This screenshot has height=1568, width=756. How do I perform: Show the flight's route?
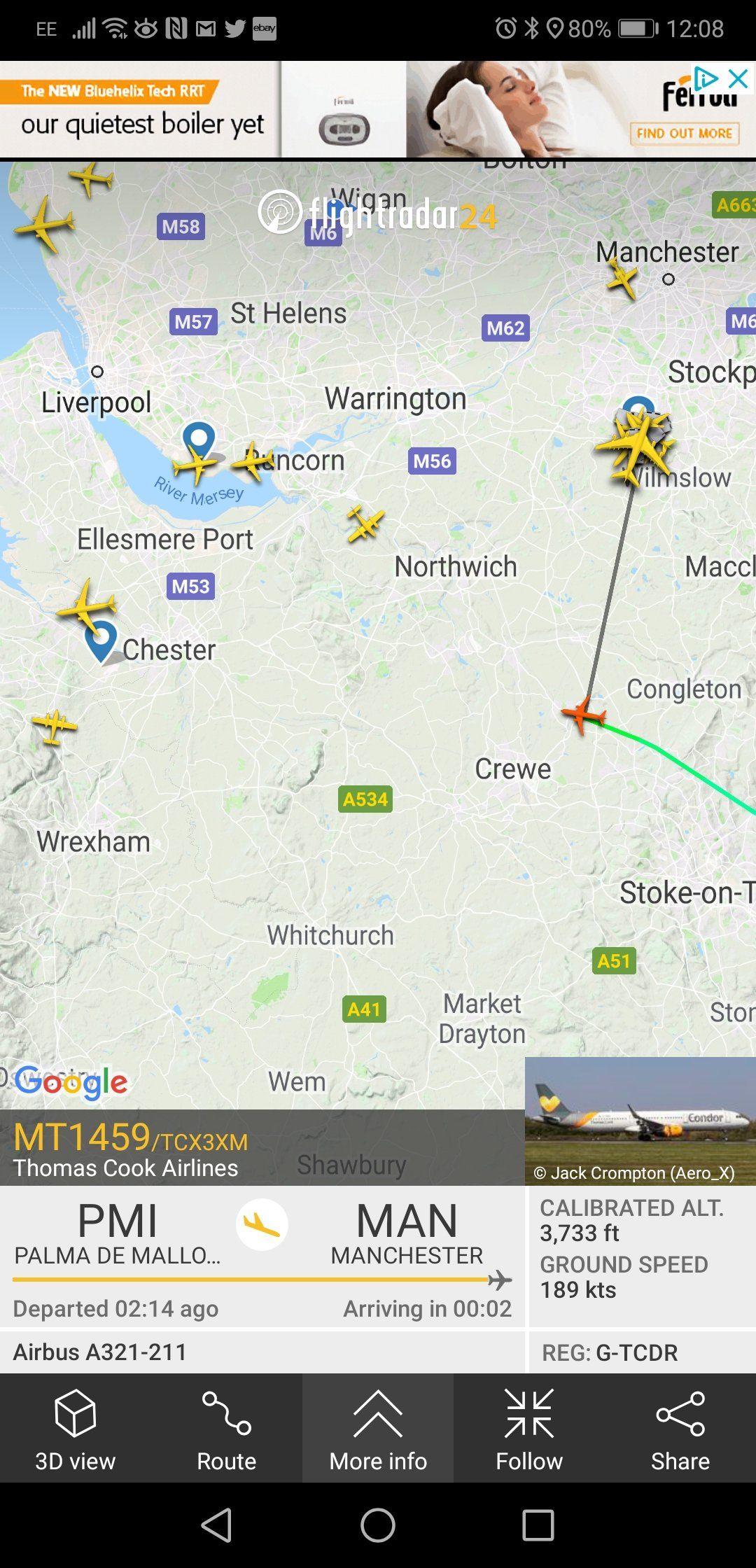tap(226, 1429)
